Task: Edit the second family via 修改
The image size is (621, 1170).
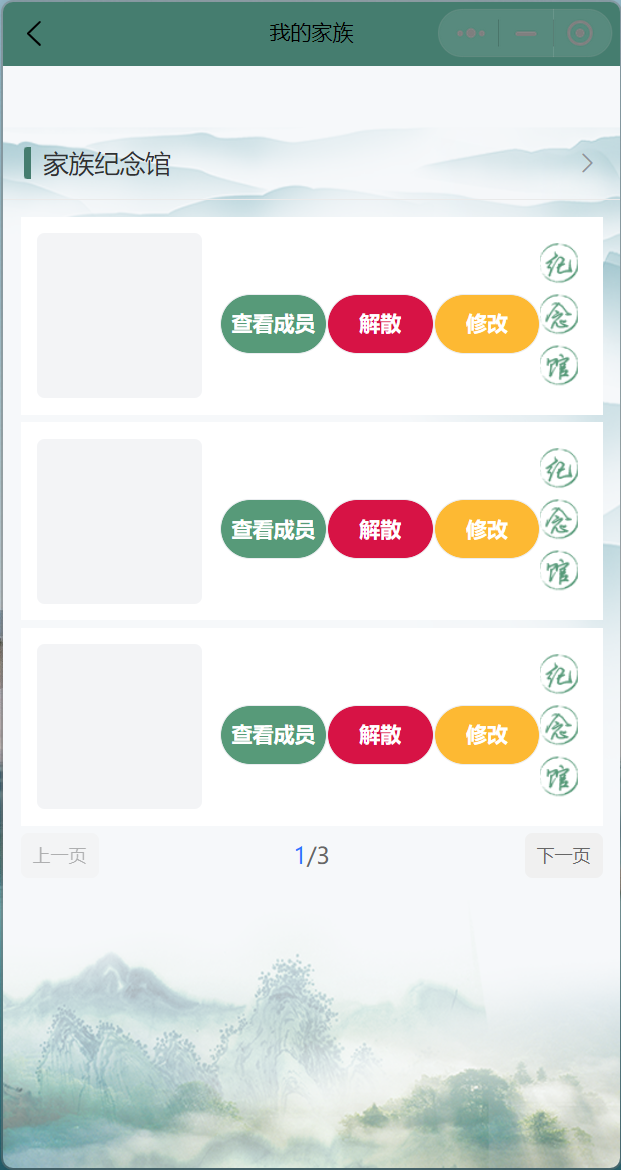Action: click(x=487, y=529)
